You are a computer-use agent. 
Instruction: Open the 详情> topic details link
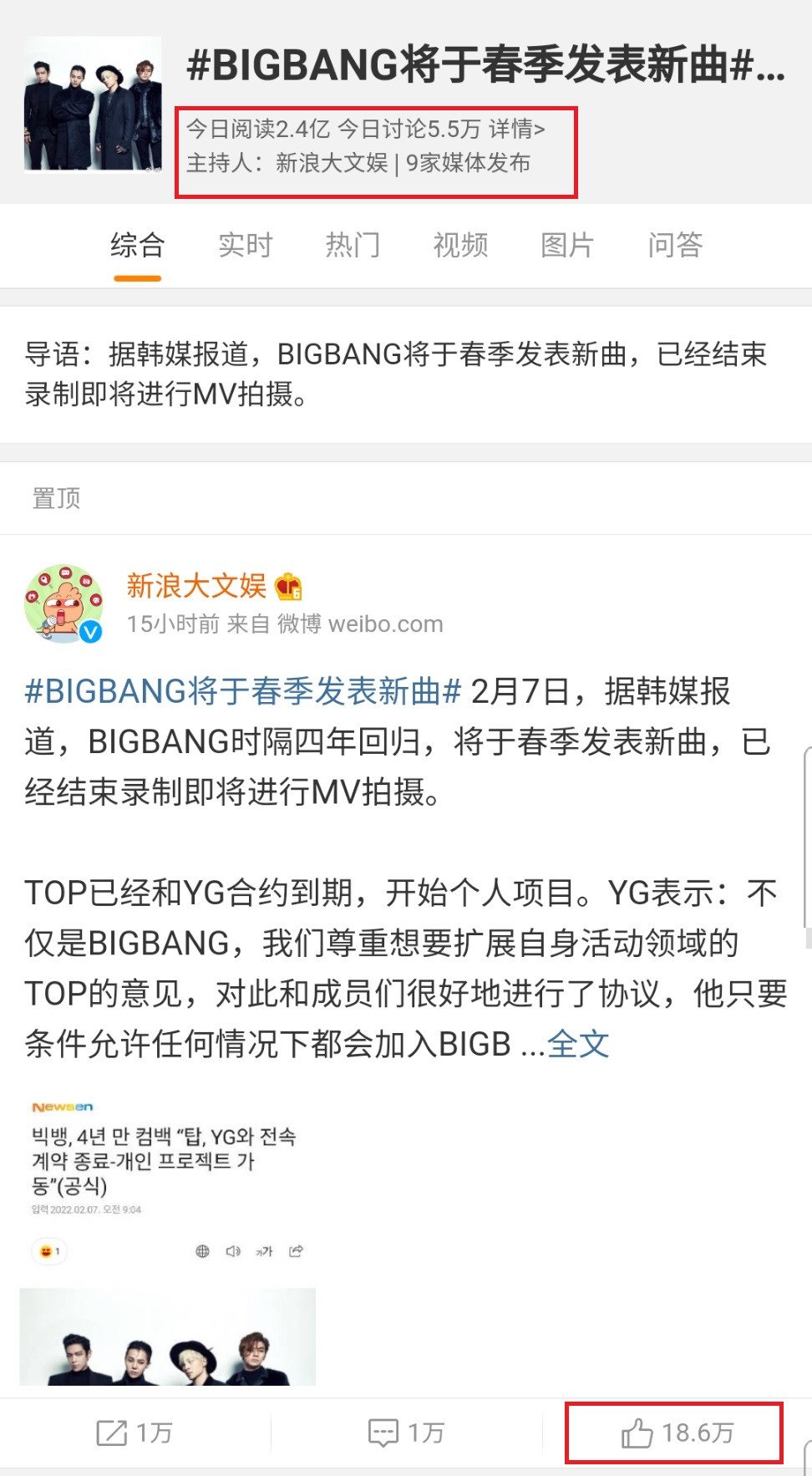[x=517, y=129]
